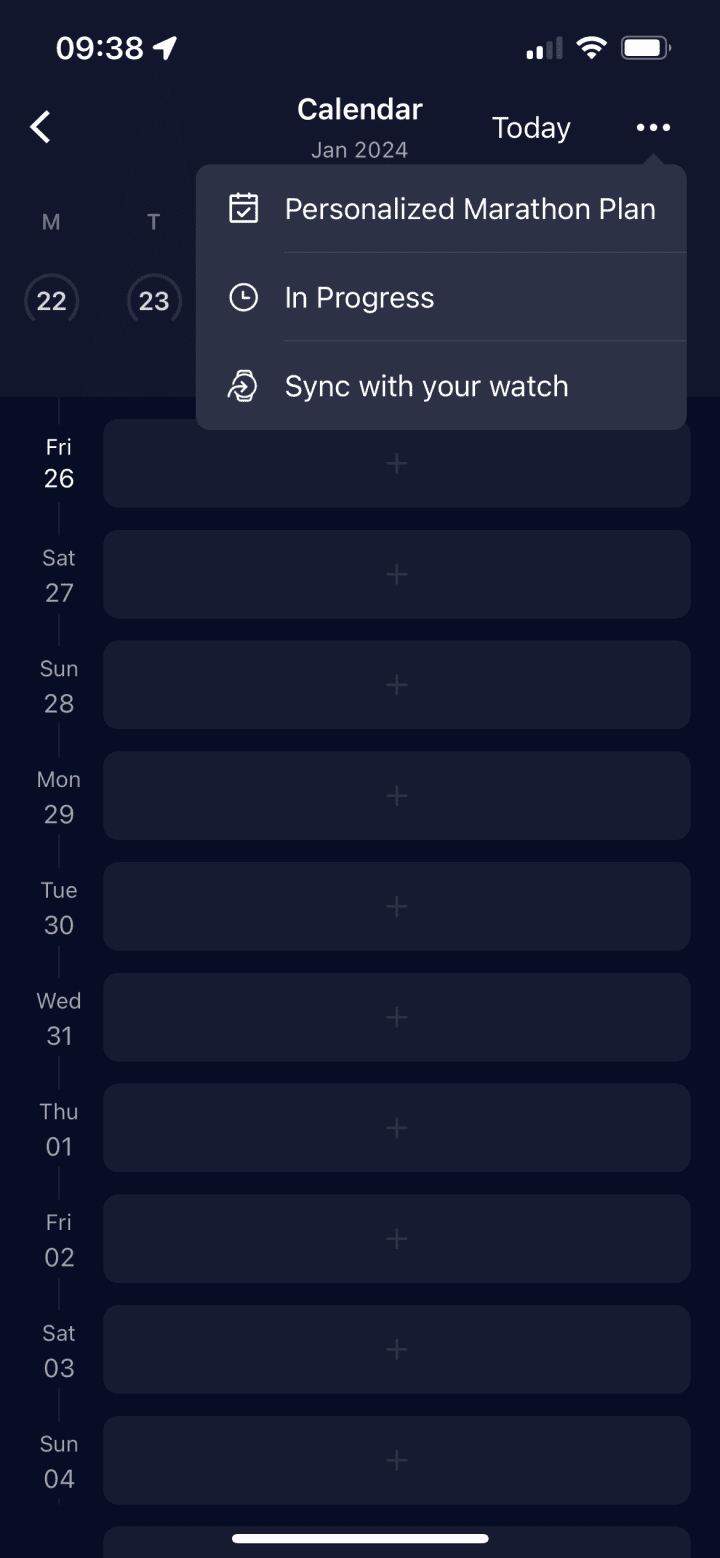Add a workout on Sat 27
Screen dimensions: 720x1558
tap(397, 574)
